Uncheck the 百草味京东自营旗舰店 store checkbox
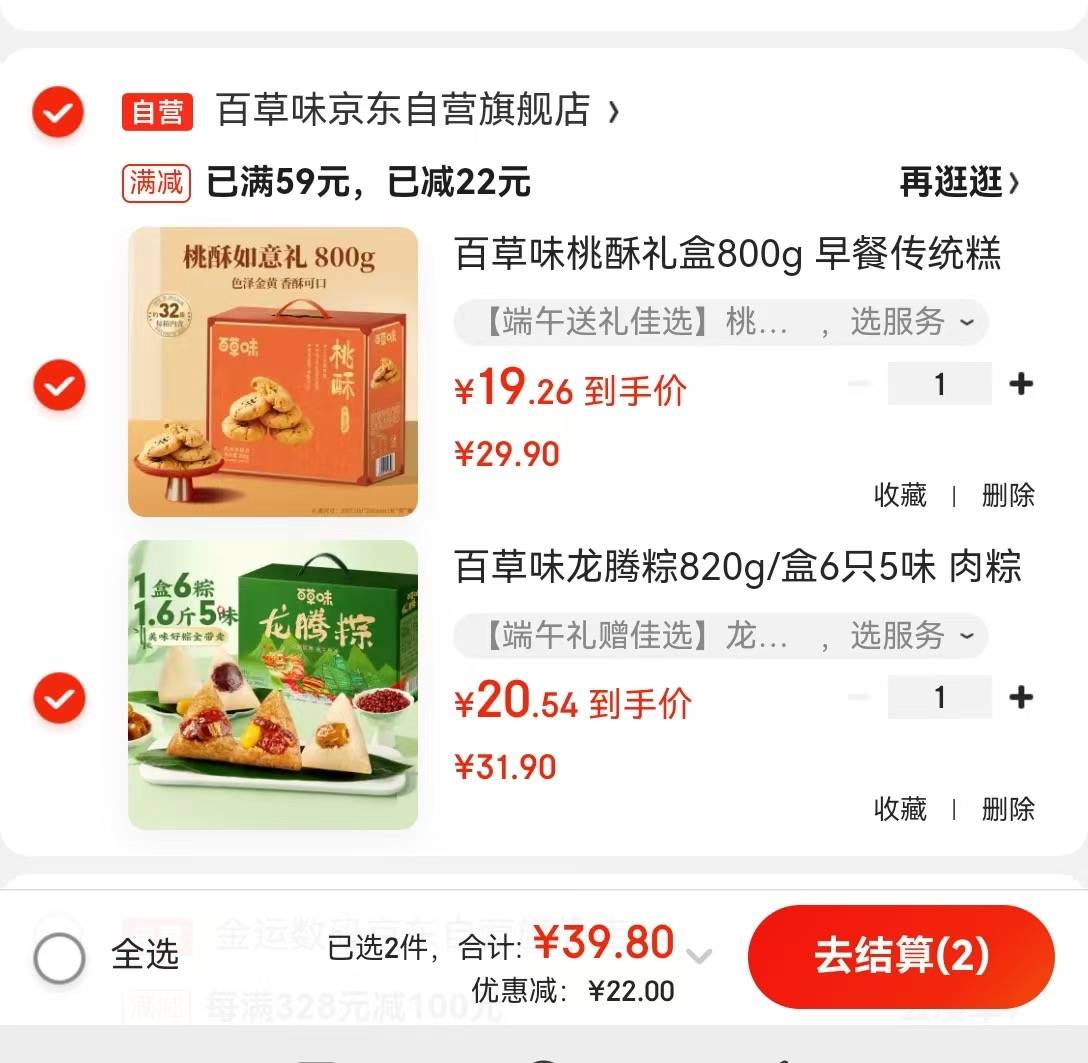1088x1063 pixels. tap(58, 113)
